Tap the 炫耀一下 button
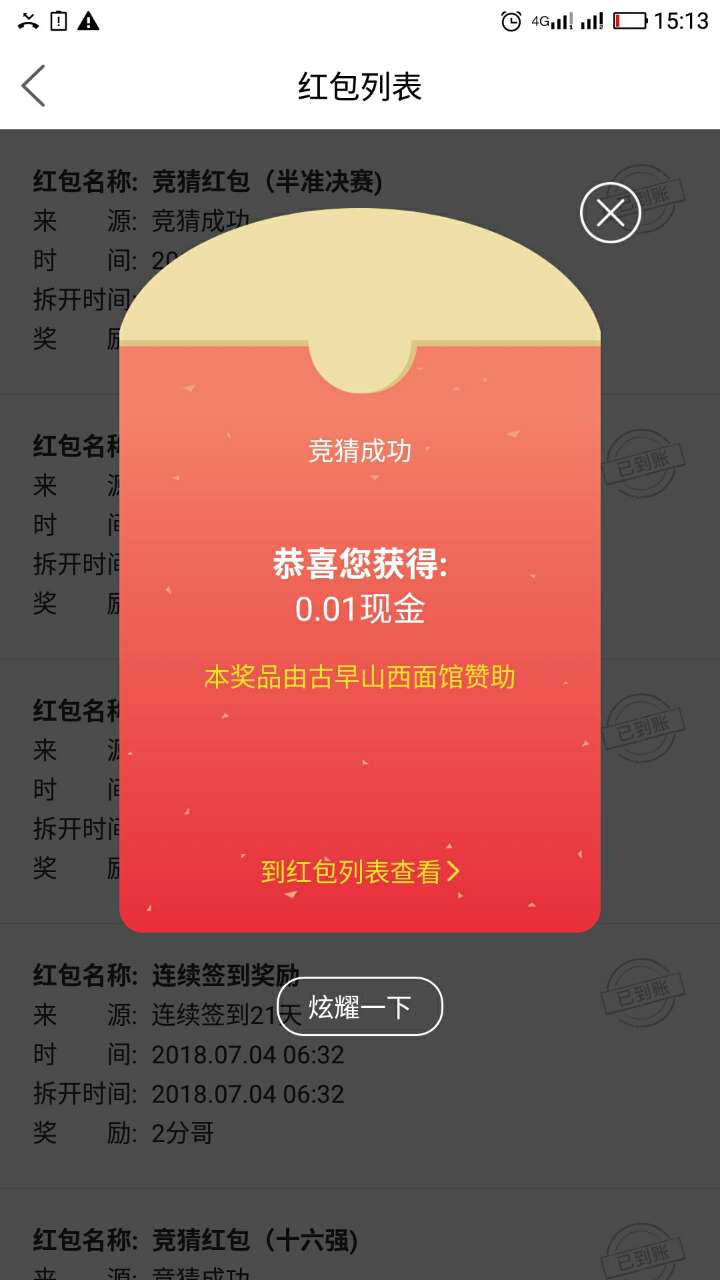Image resolution: width=720 pixels, height=1280 pixels. coord(360,1006)
